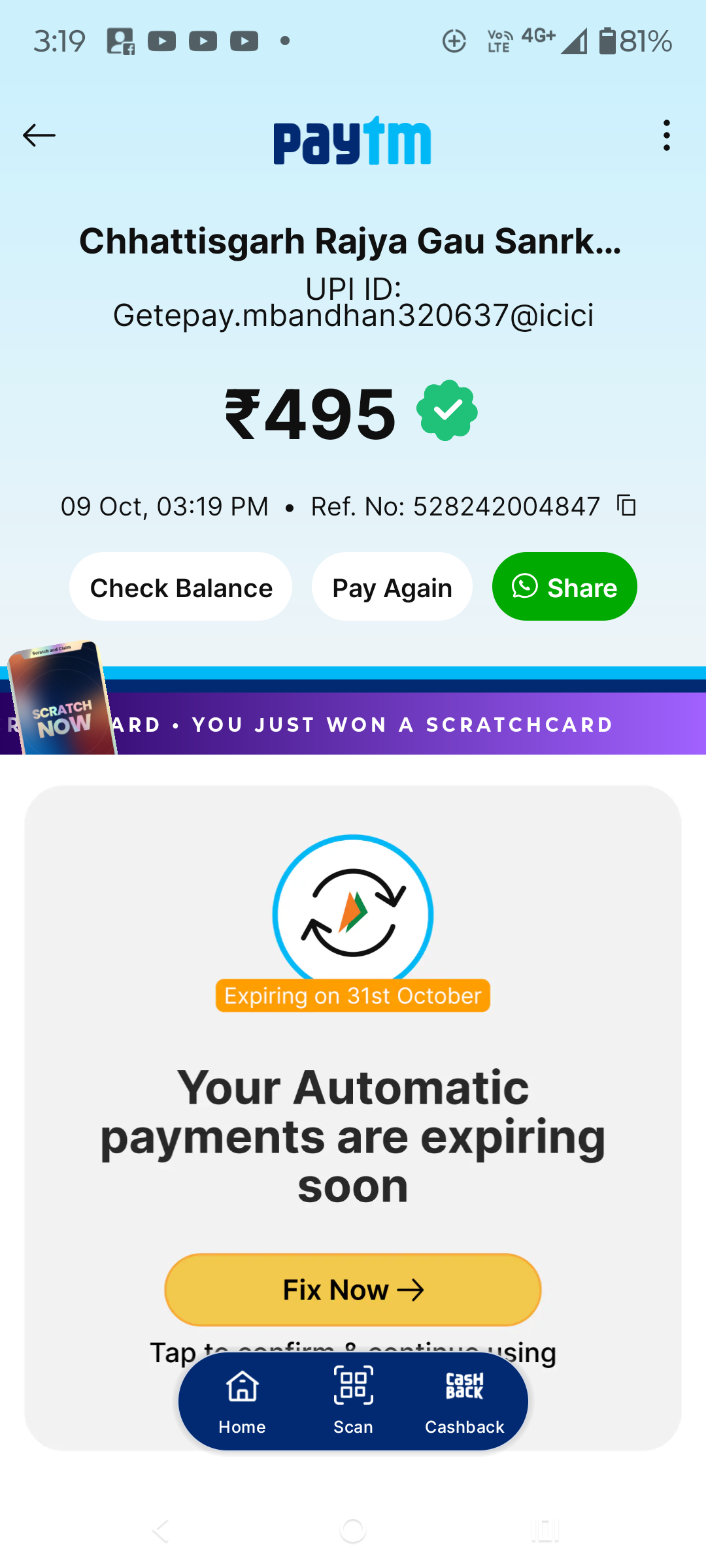Switch to the Cashback tab

click(x=464, y=1401)
